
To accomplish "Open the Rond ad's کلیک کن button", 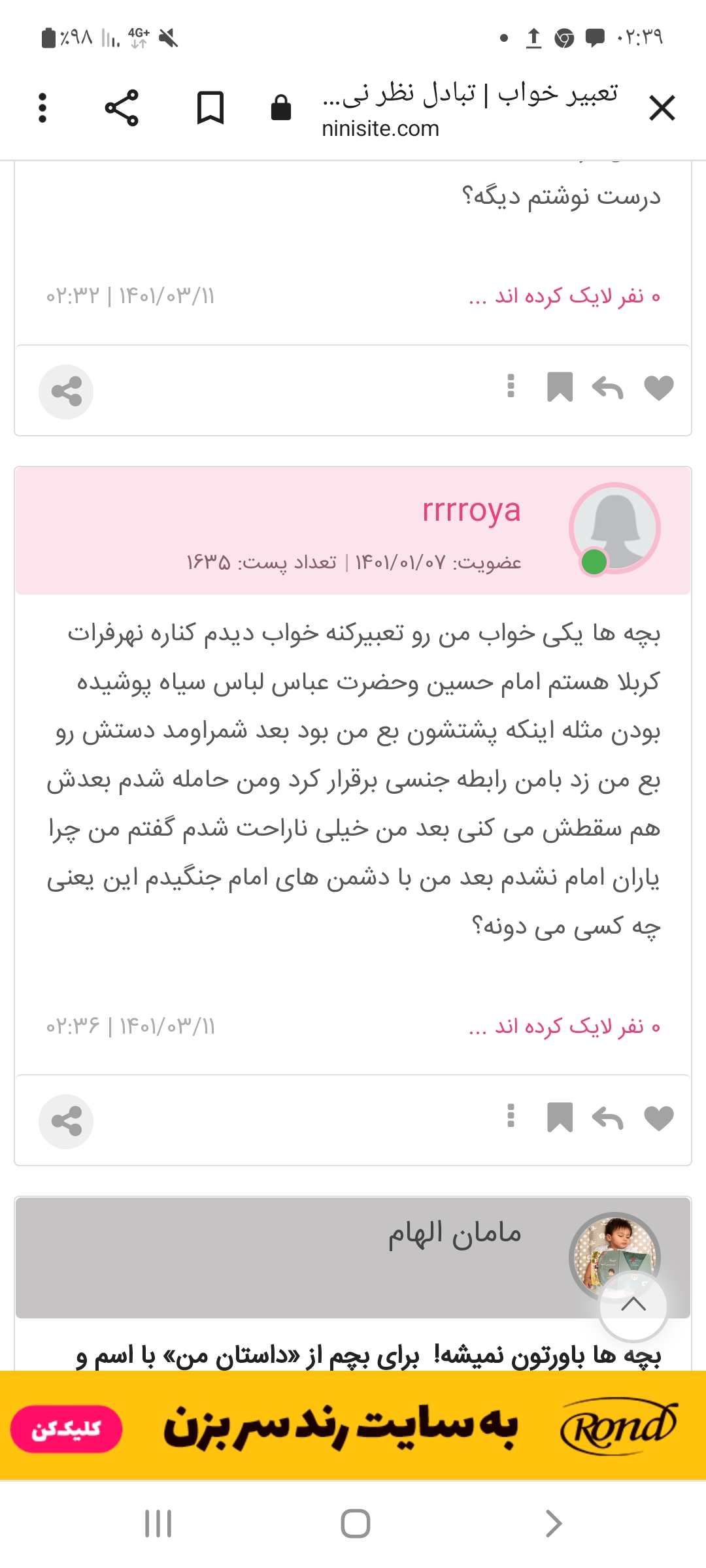I will click(x=66, y=1429).
